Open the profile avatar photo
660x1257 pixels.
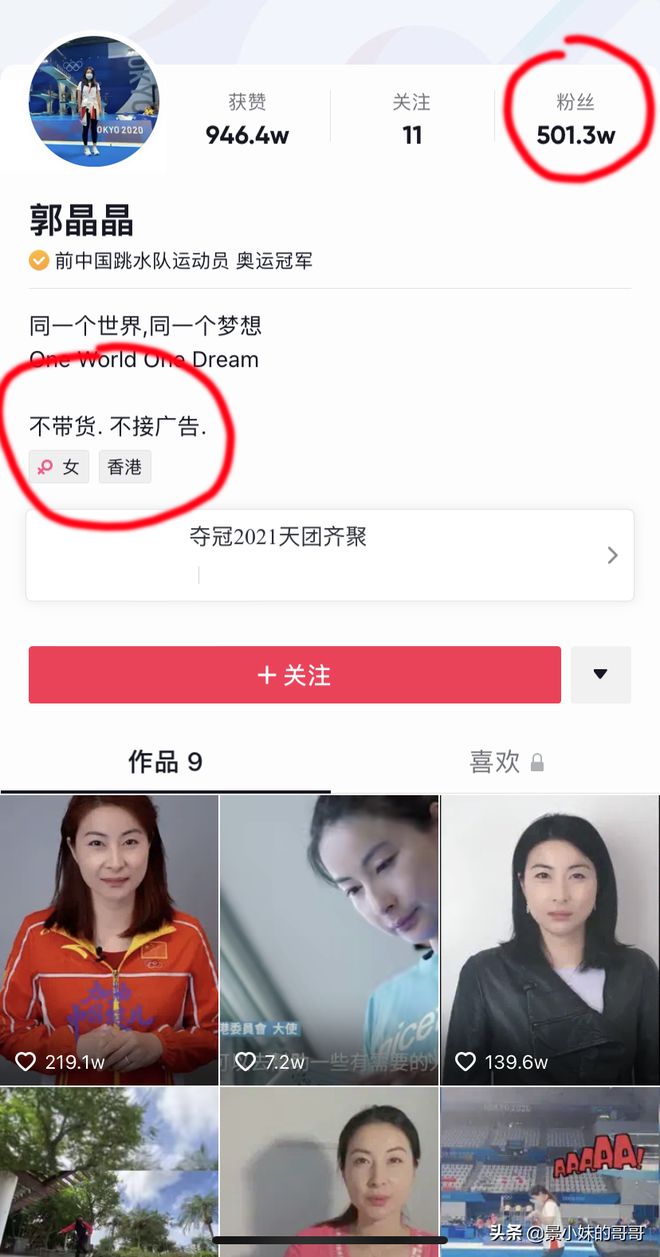point(93,103)
